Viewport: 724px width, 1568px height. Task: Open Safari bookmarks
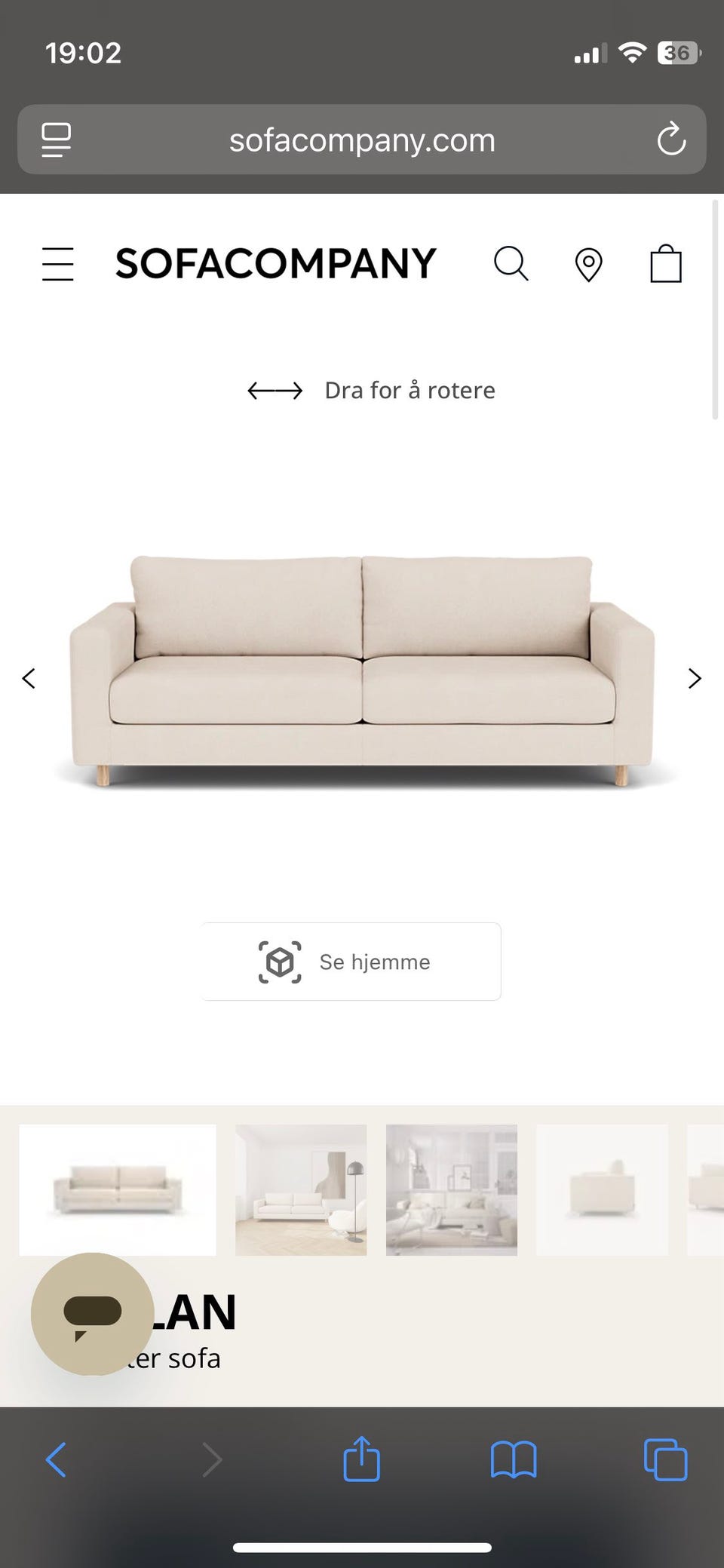[x=514, y=1459]
